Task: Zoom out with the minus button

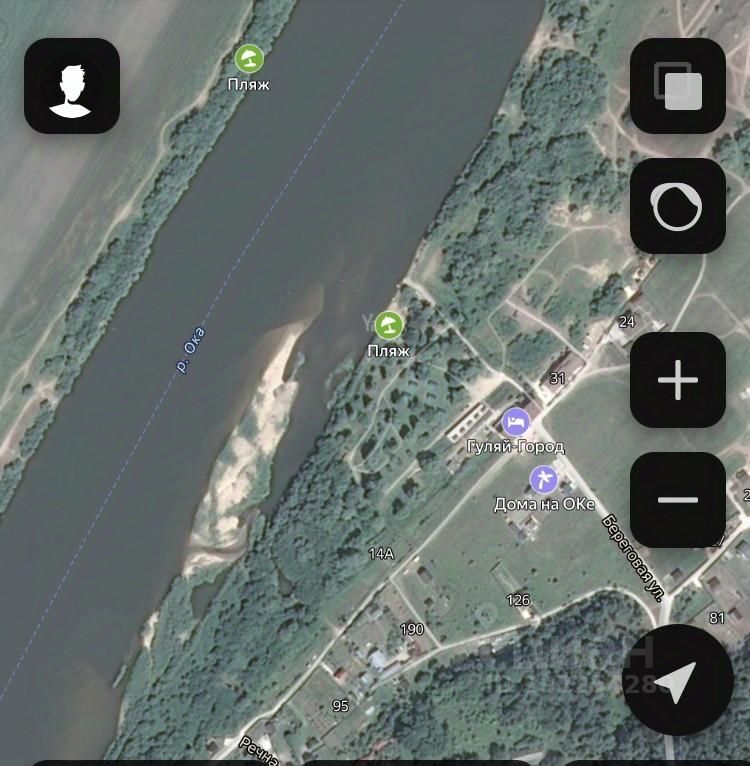Action: click(677, 500)
